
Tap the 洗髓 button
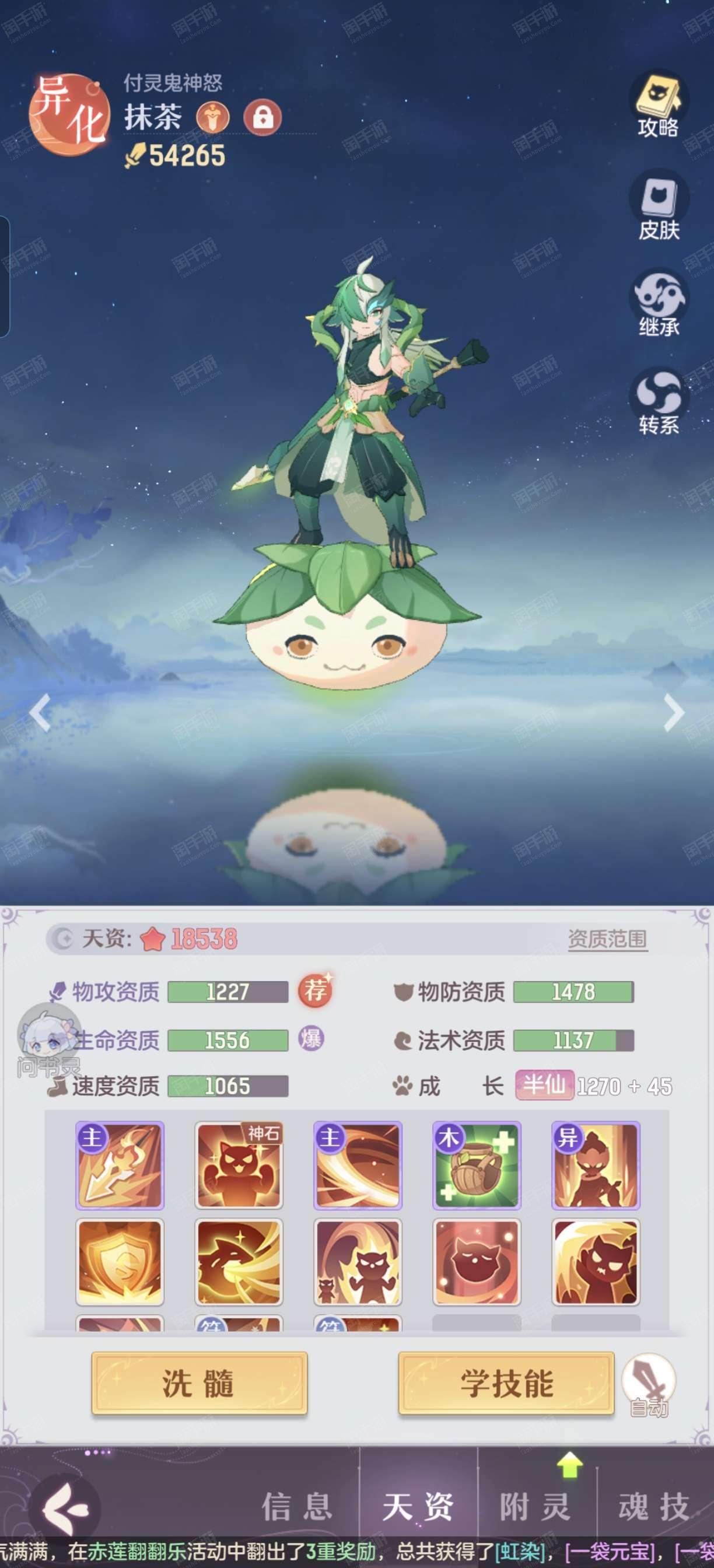(x=199, y=1384)
